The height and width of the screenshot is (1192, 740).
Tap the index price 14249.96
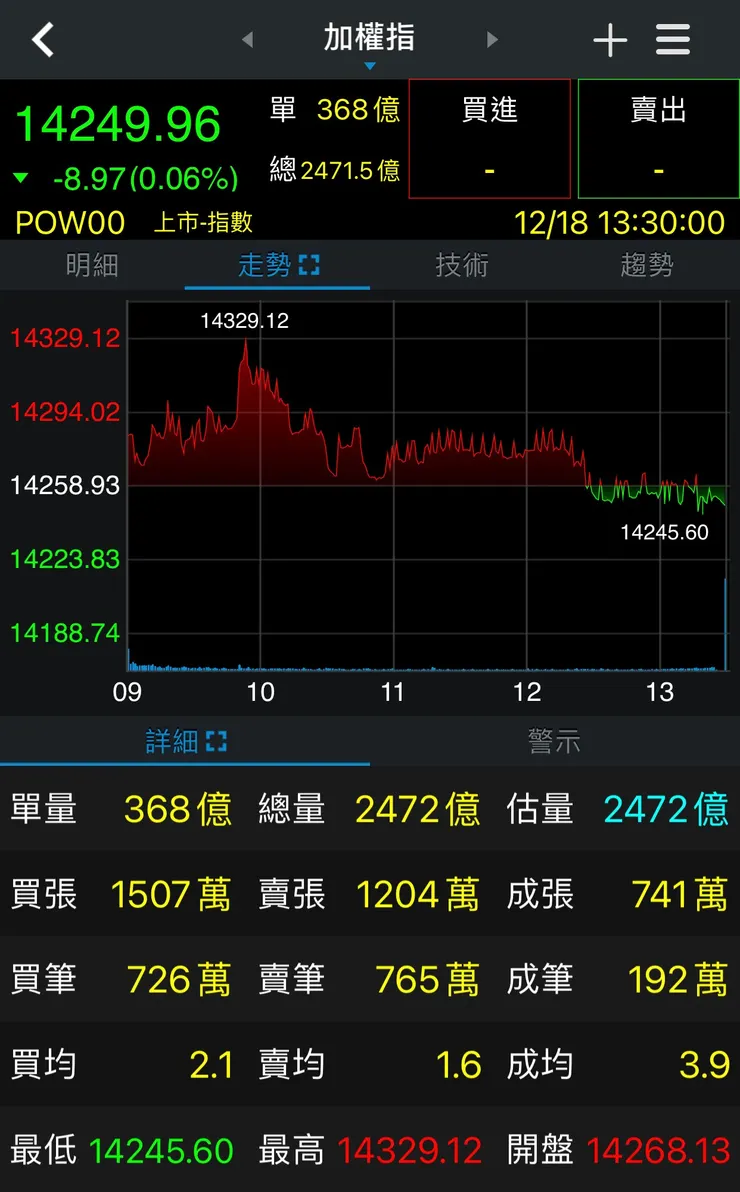[118, 125]
